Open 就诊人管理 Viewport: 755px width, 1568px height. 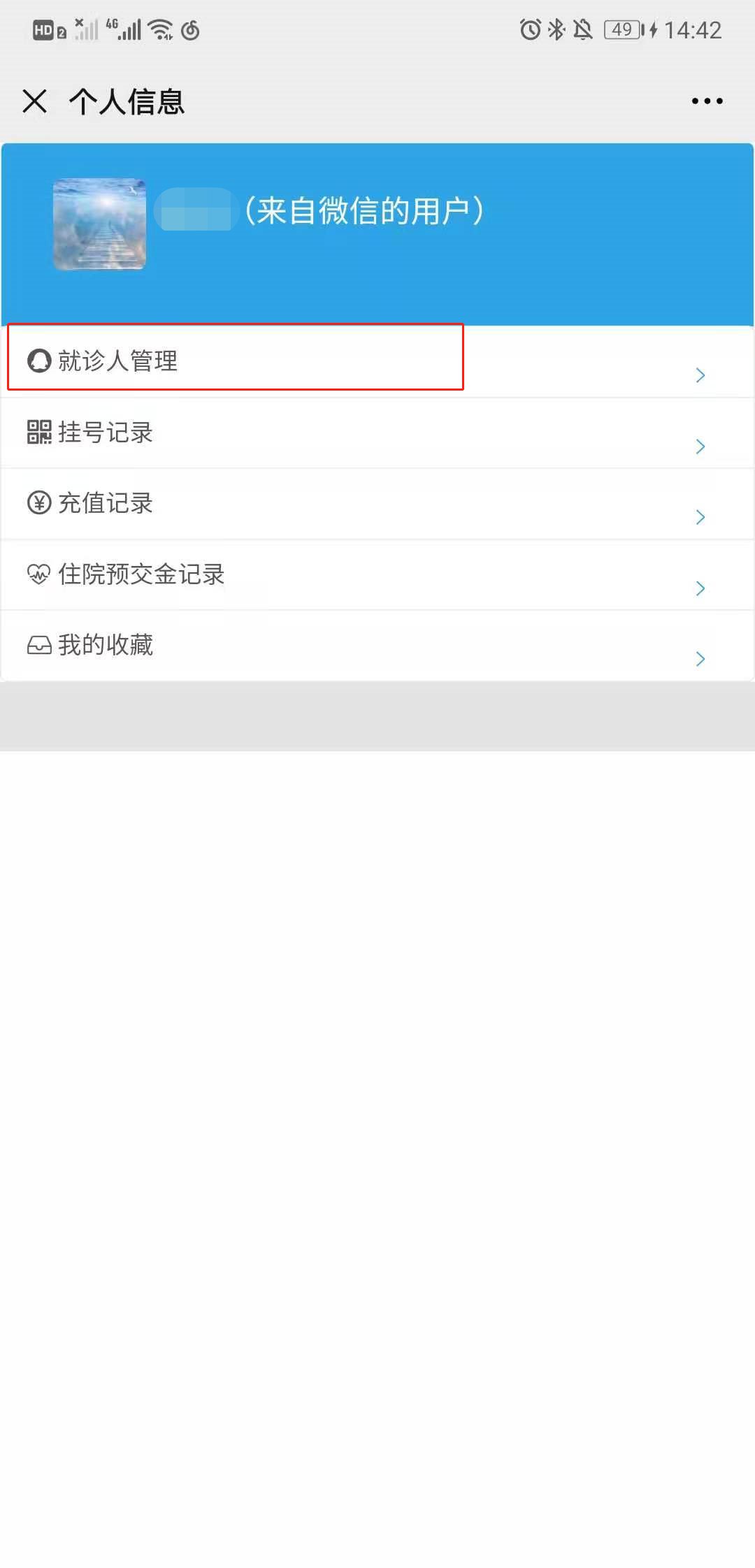117,361
